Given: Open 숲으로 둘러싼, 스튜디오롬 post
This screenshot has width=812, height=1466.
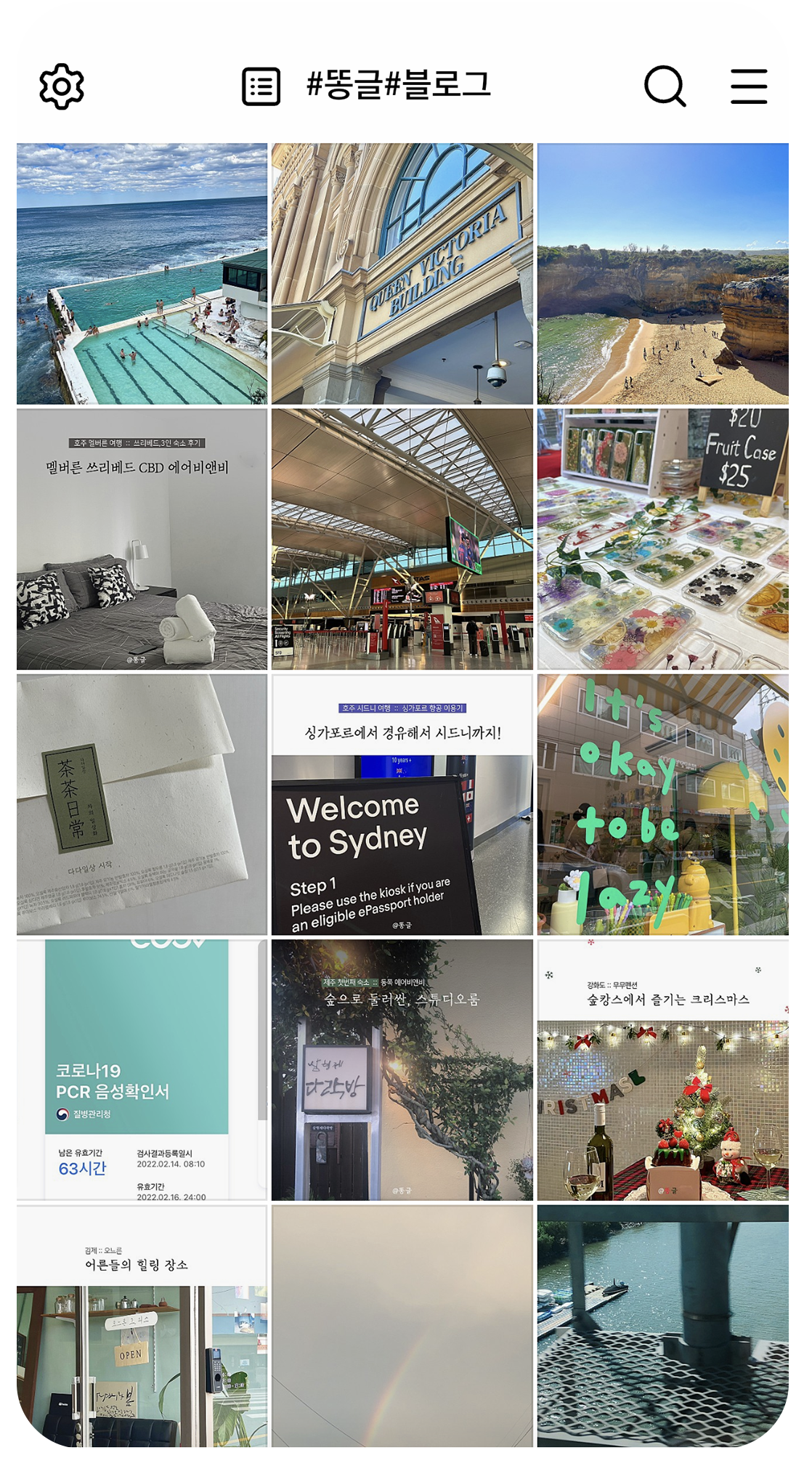Looking at the screenshot, I should [x=402, y=1069].
